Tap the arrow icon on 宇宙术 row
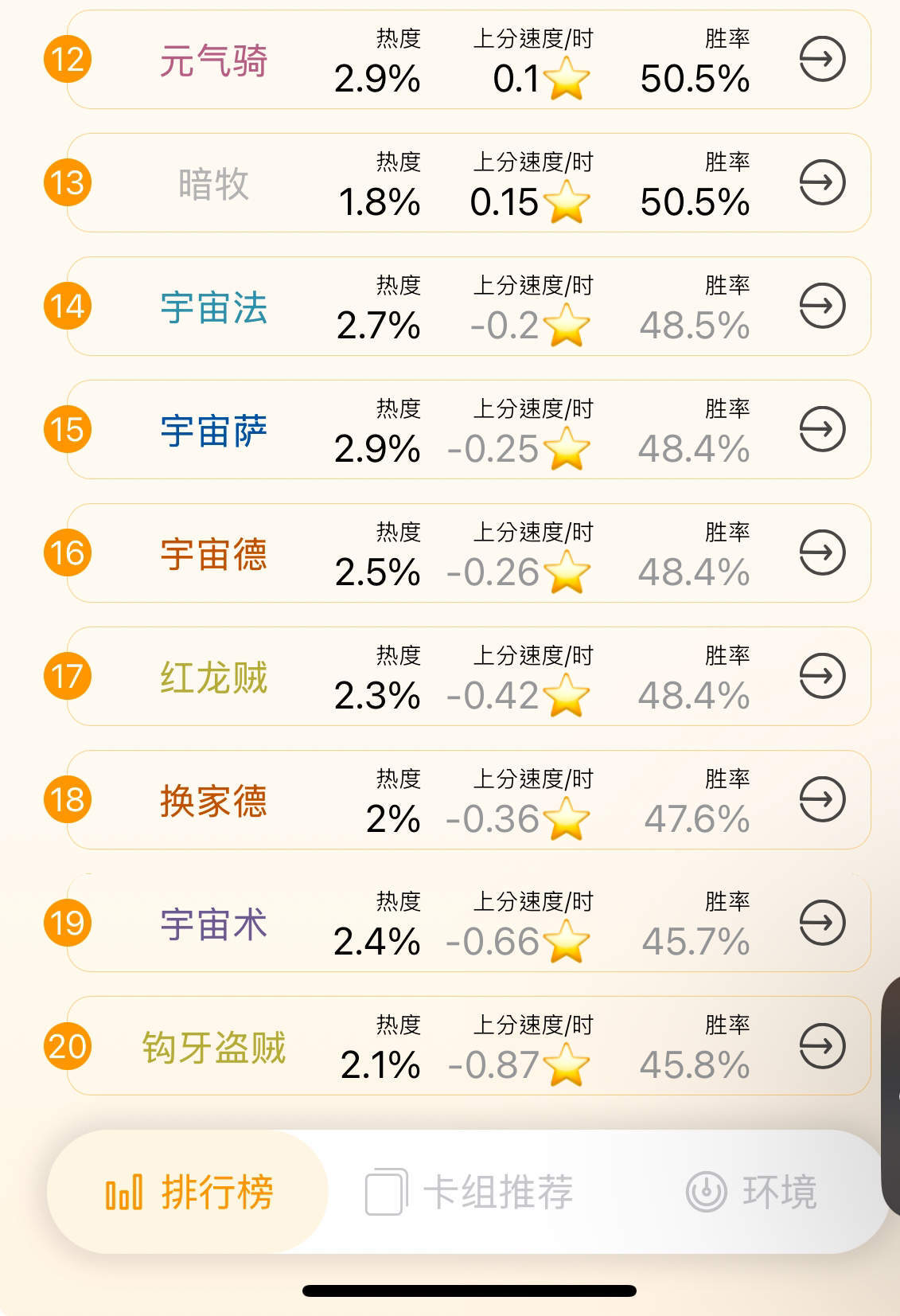900x1316 pixels. pyautogui.click(x=821, y=923)
